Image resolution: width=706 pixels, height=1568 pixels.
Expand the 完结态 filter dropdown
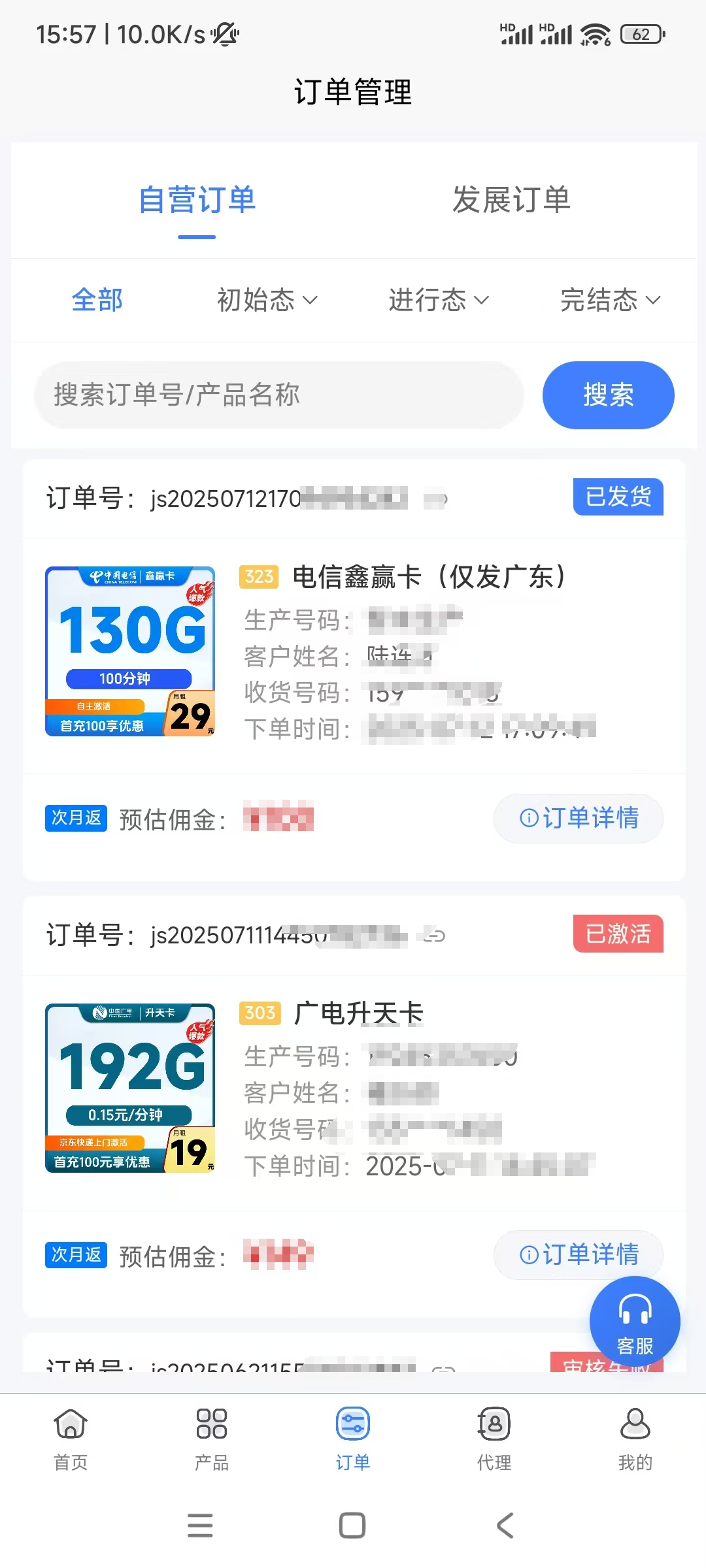coord(609,300)
